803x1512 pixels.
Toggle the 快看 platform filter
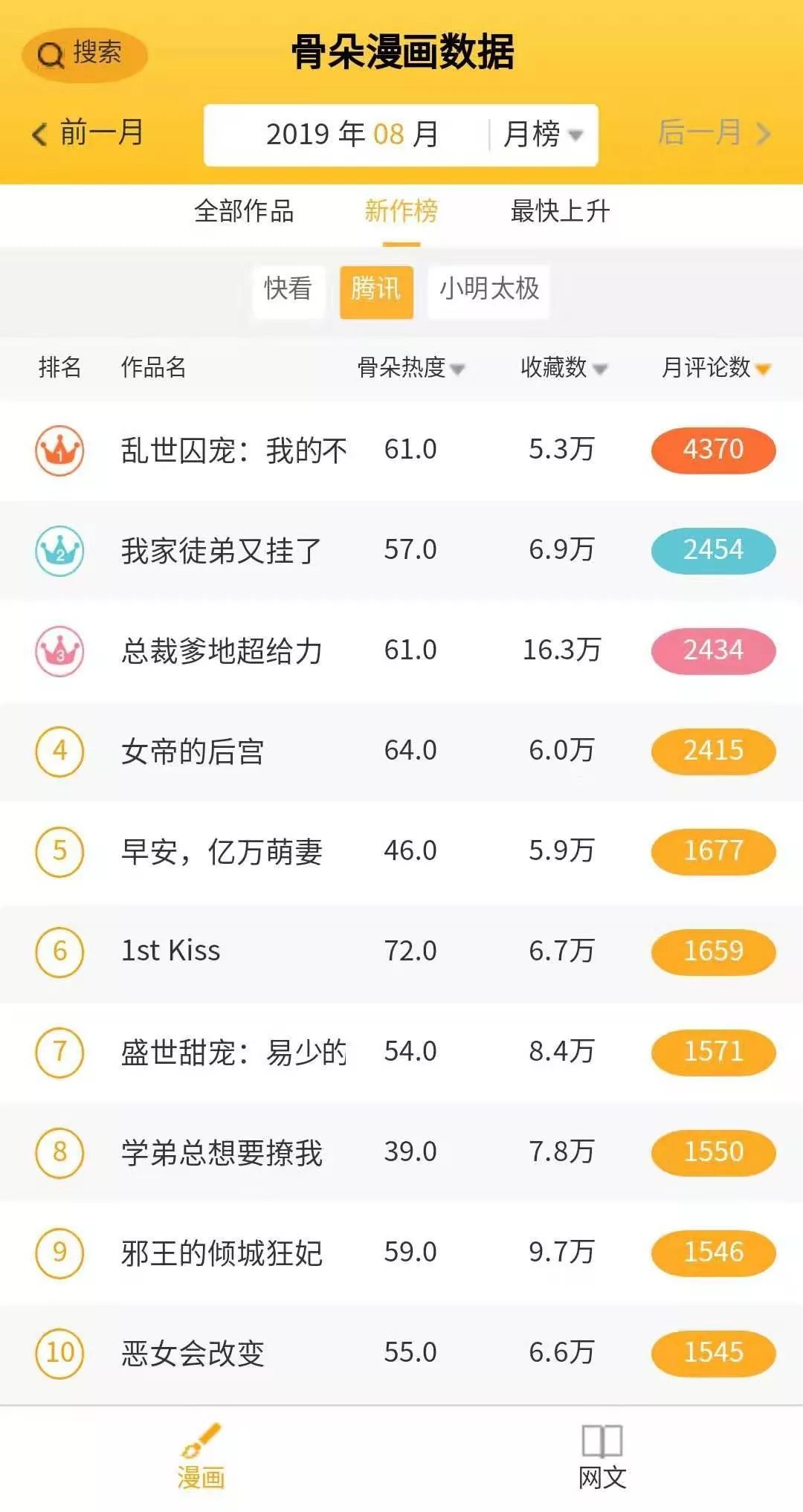pos(288,291)
